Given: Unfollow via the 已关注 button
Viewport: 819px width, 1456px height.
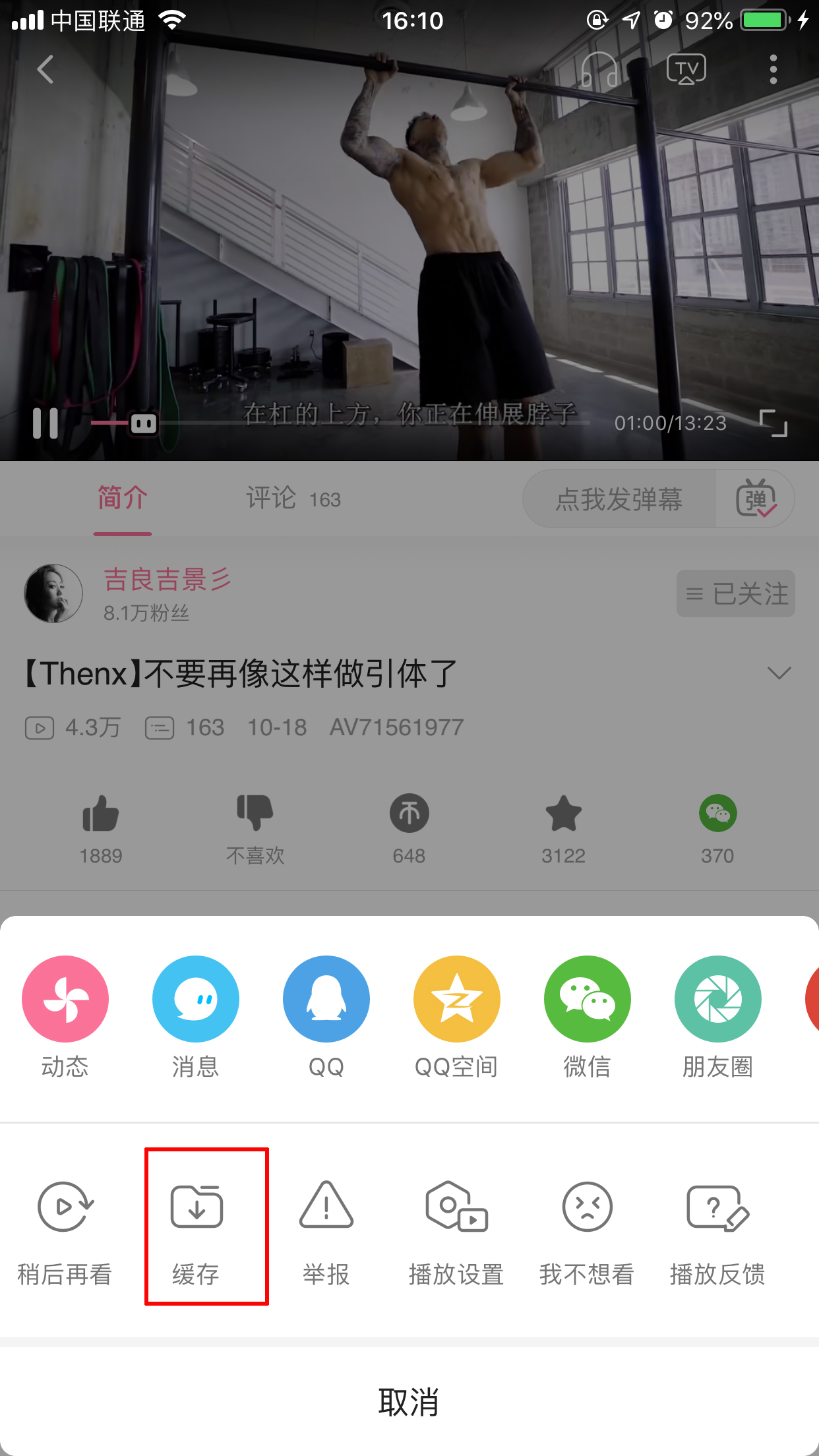Looking at the screenshot, I should pos(735,593).
